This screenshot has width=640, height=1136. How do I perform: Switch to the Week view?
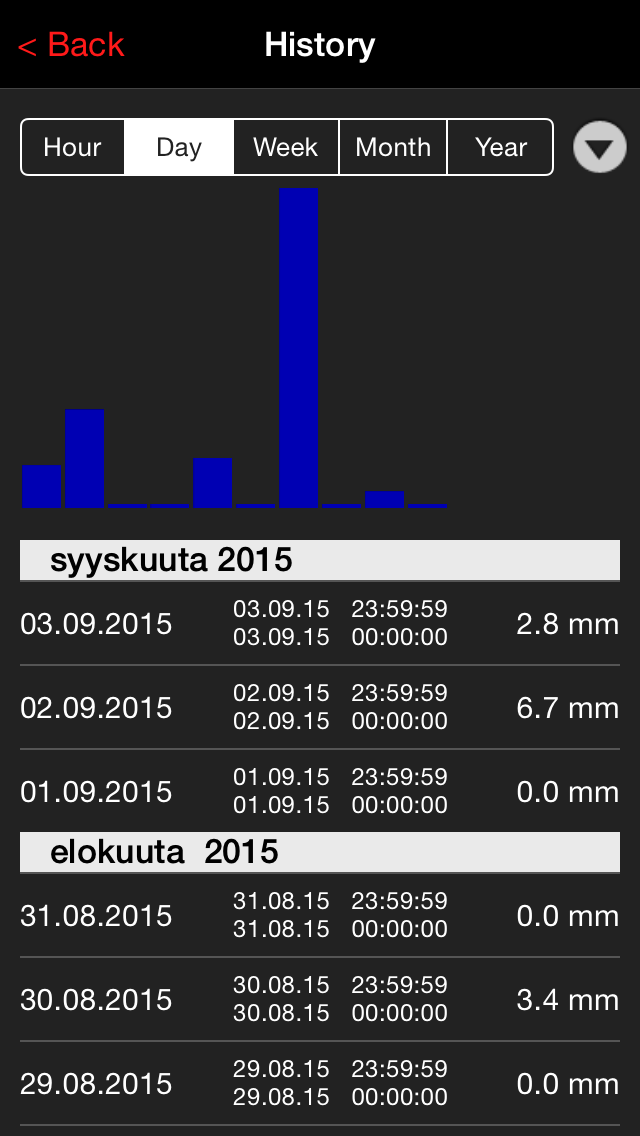pyautogui.click(x=286, y=147)
